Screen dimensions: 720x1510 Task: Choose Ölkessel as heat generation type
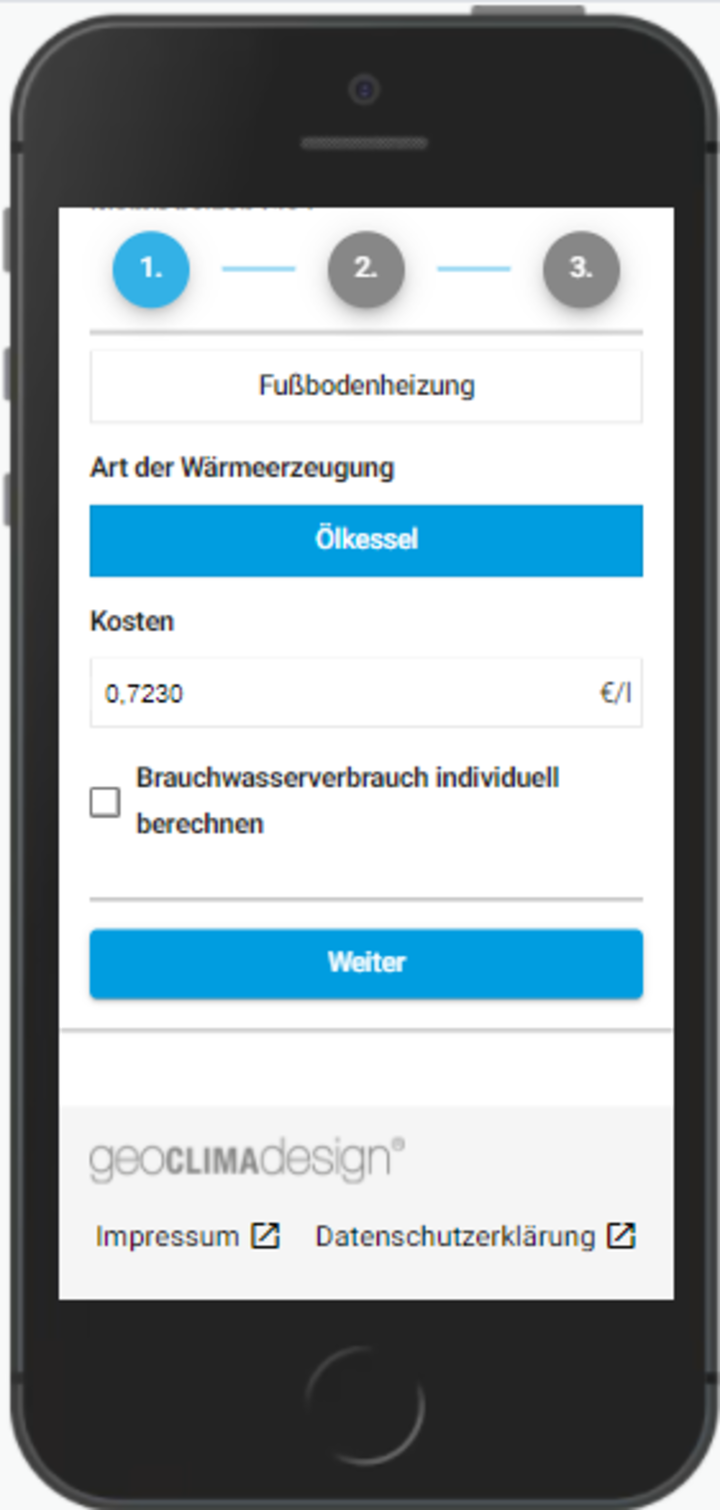point(366,540)
